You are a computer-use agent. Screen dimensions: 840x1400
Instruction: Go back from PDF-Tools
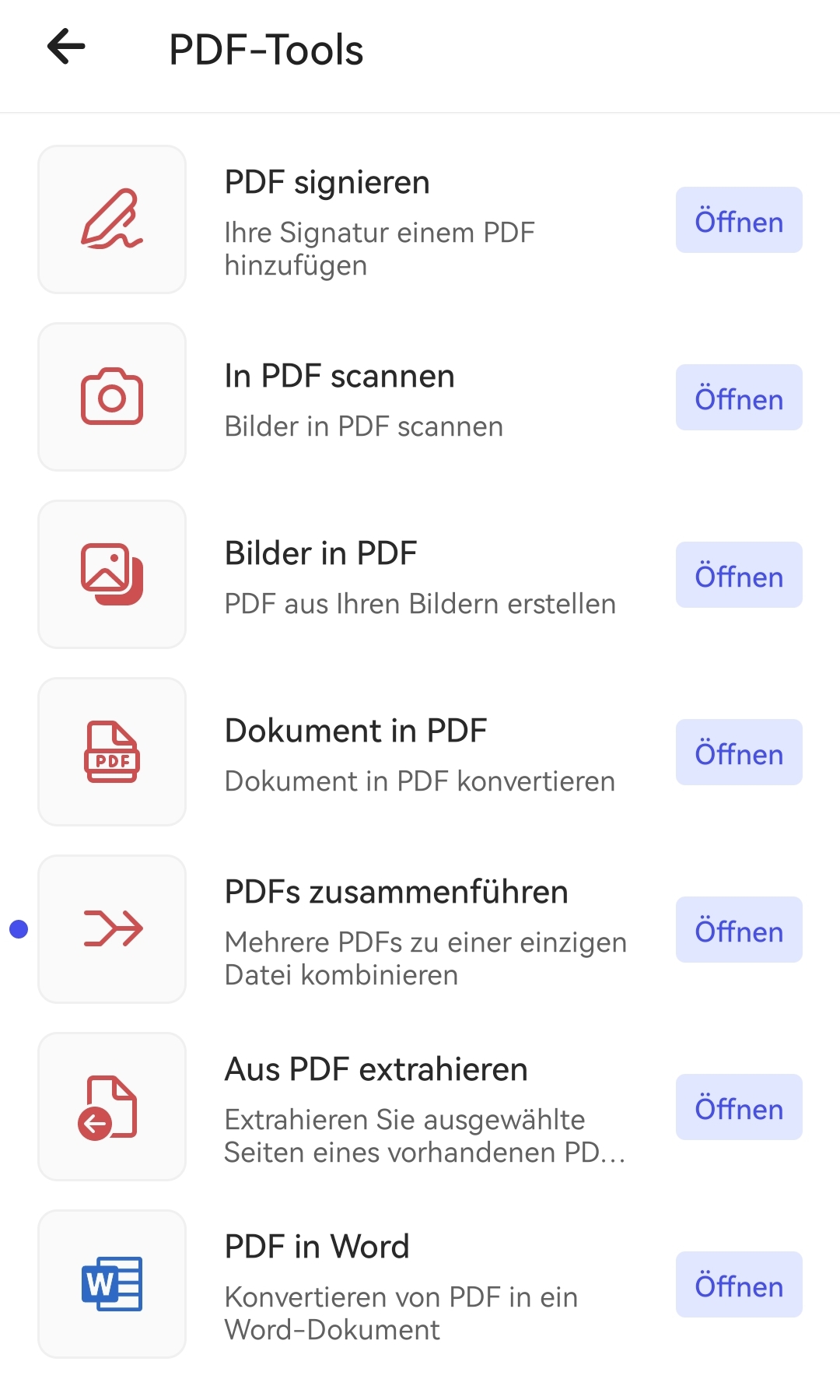(x=66, y=47)
